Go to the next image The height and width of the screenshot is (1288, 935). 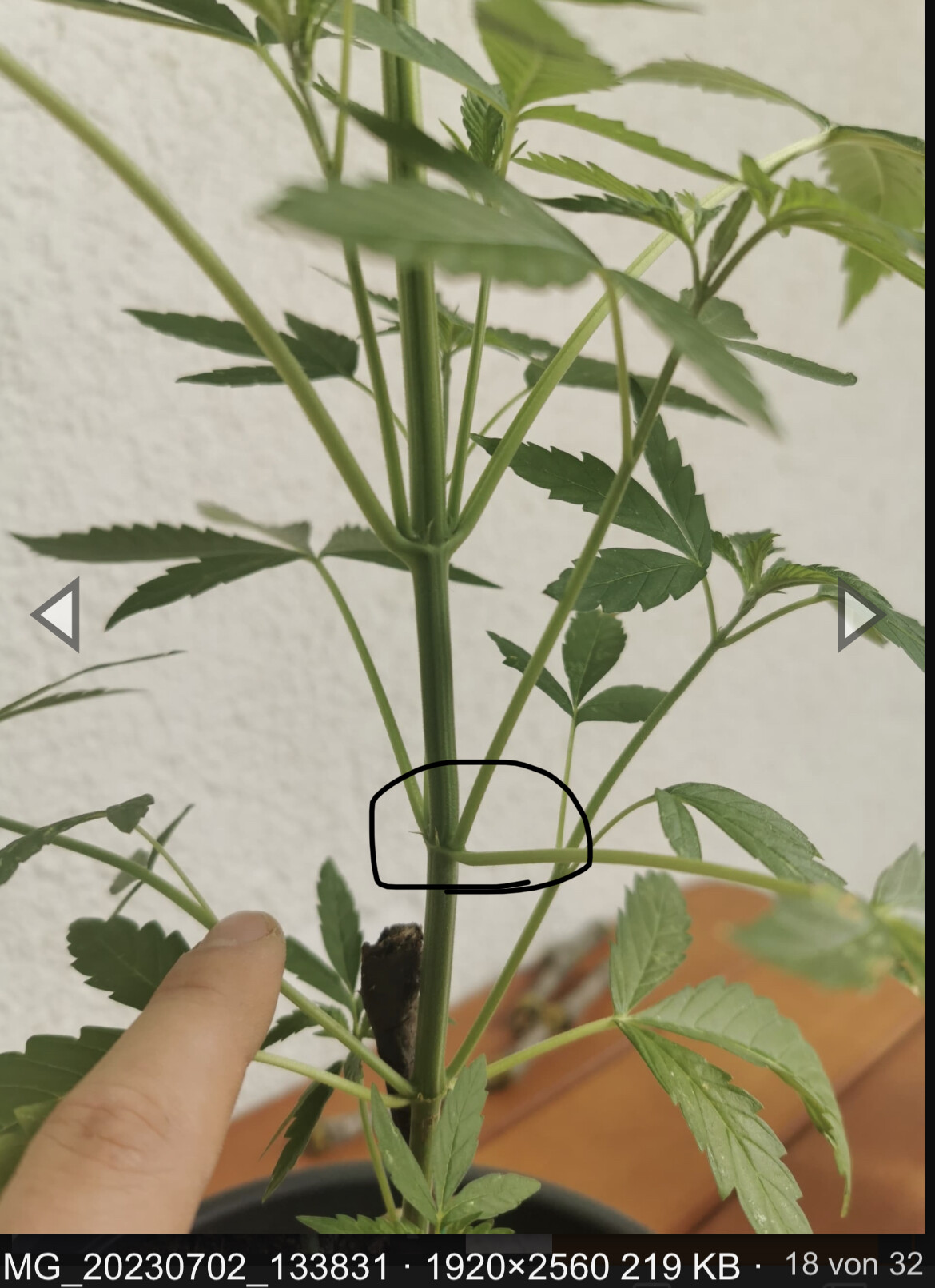tap(859, 614)
